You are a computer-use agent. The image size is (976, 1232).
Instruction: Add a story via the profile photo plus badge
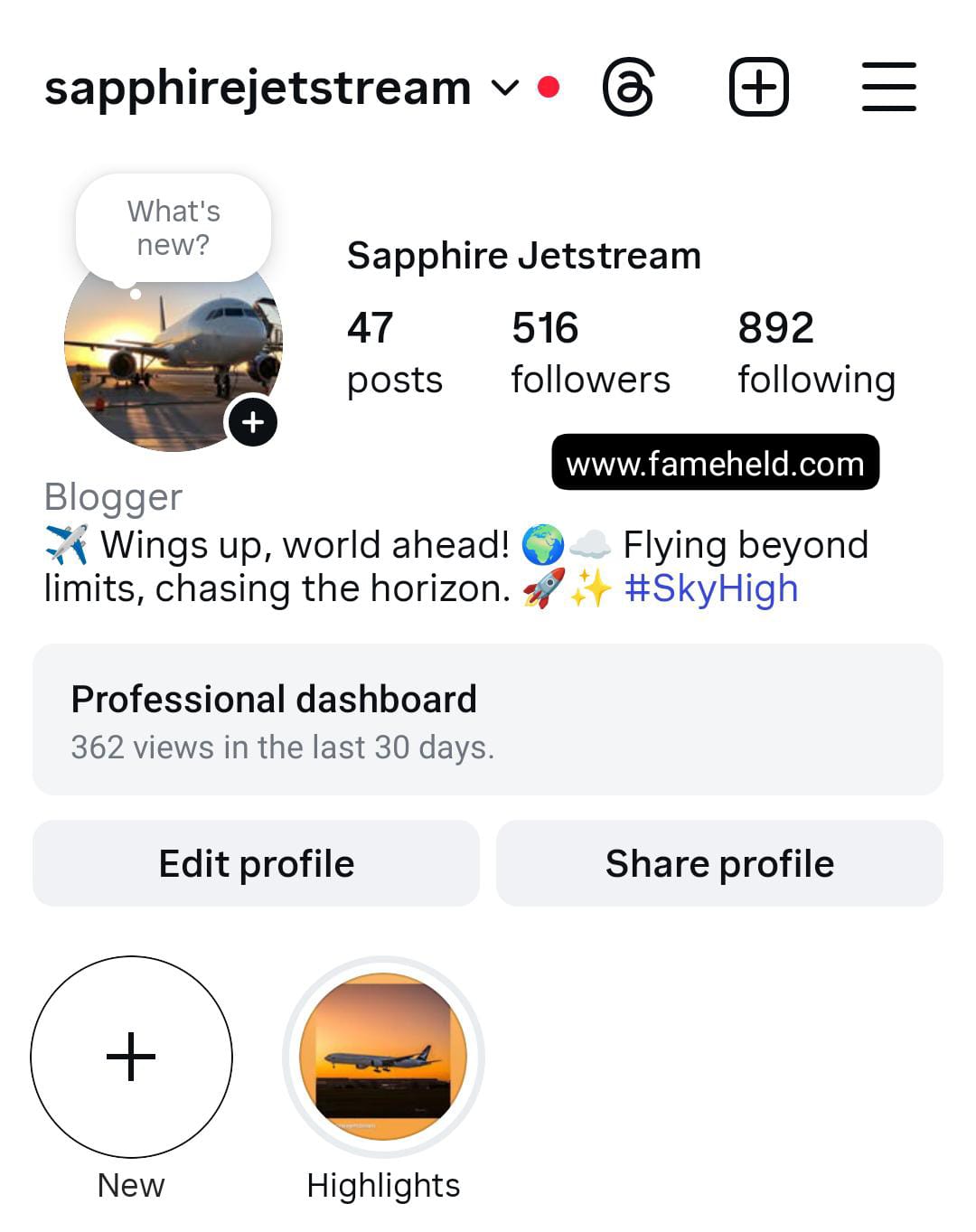[252, 422]
